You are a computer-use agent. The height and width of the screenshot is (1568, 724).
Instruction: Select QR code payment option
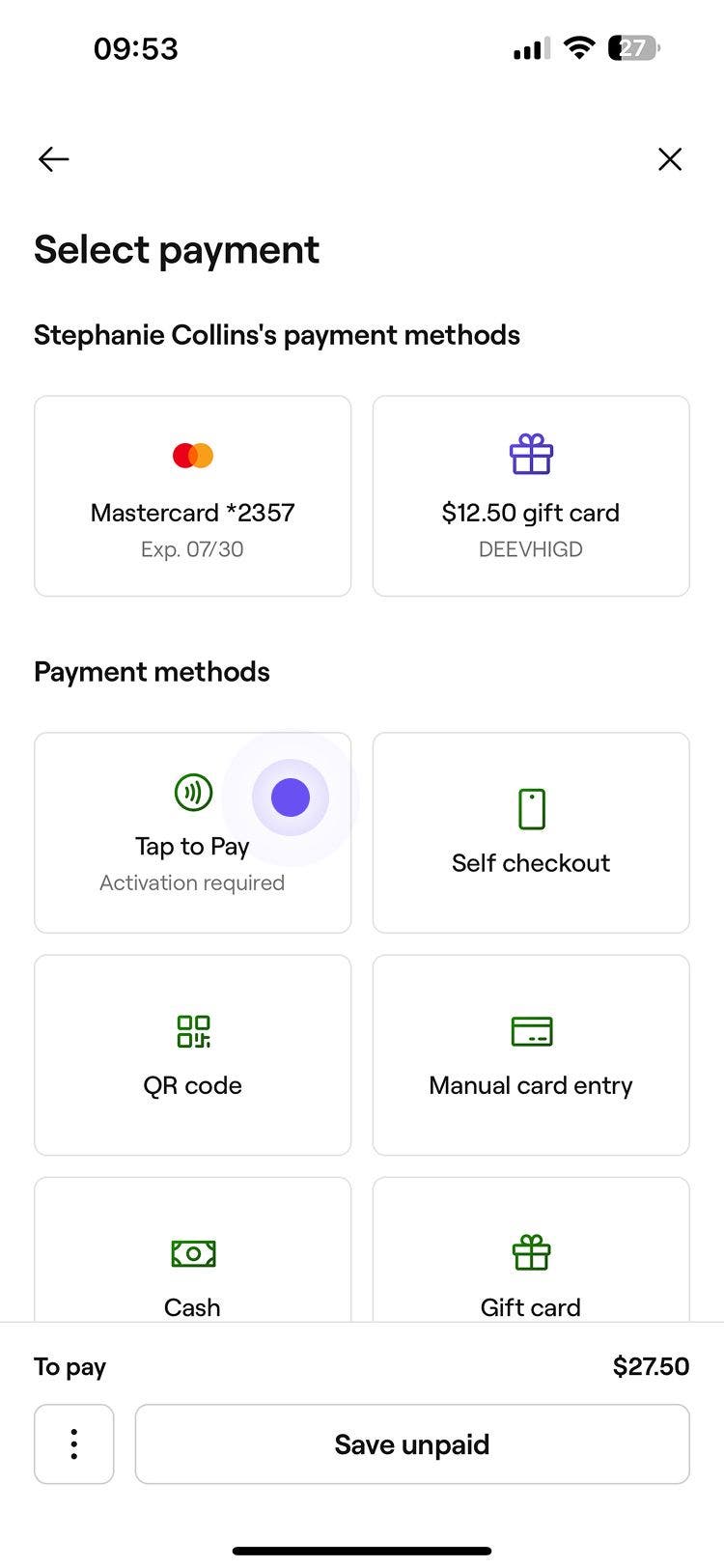point(192,1054)
